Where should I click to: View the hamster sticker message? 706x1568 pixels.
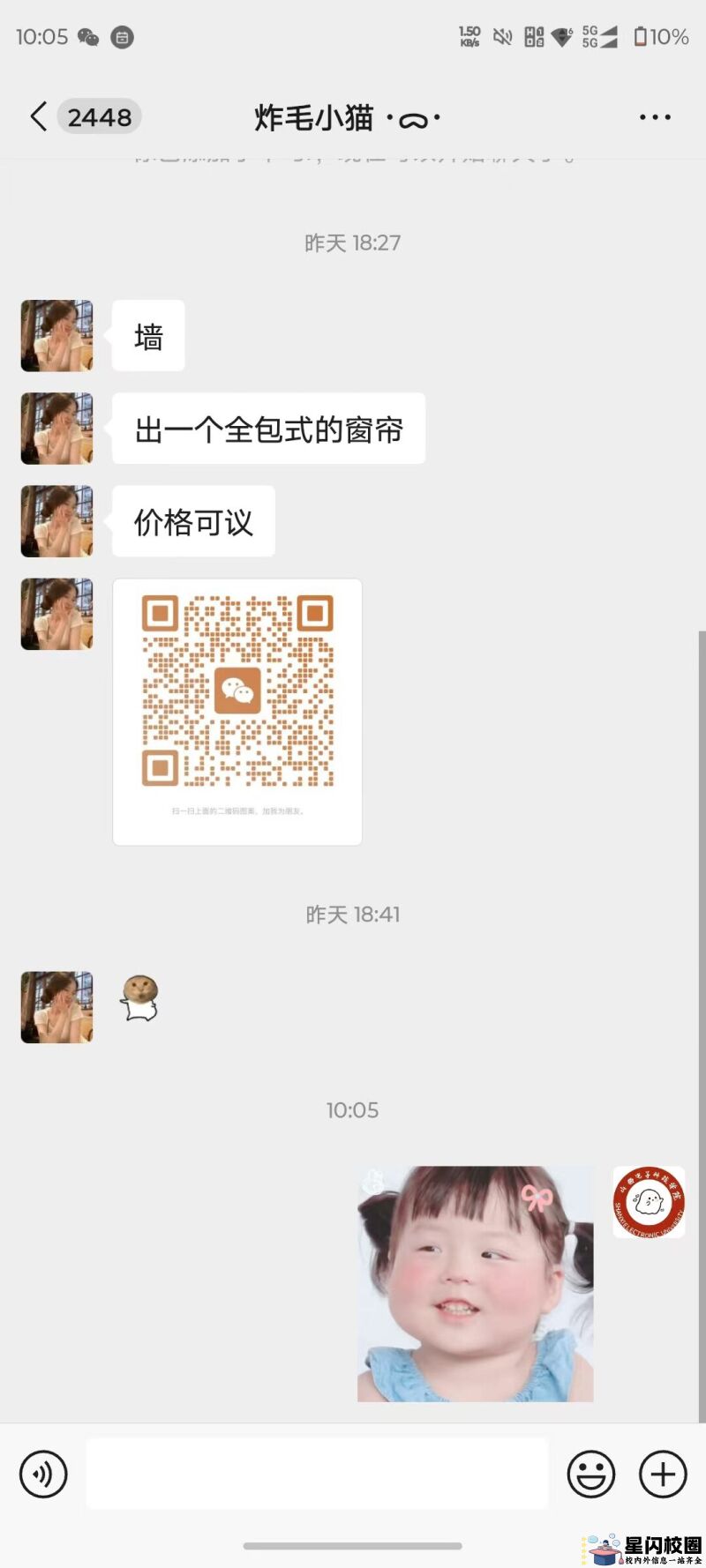point(139,998)
